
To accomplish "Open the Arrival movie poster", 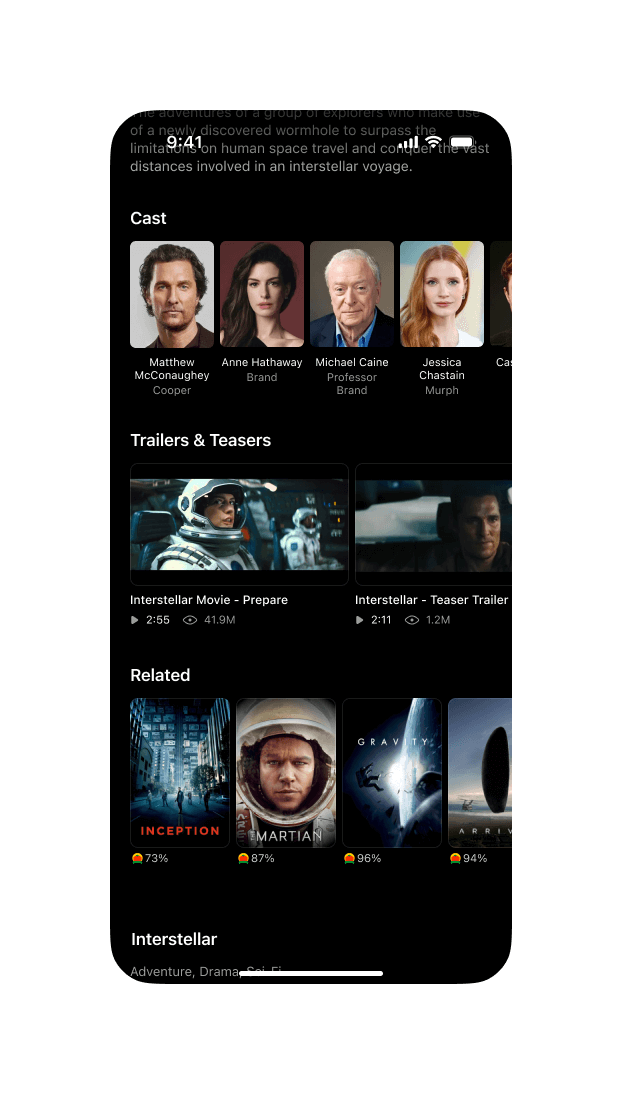I will (481, 773).
